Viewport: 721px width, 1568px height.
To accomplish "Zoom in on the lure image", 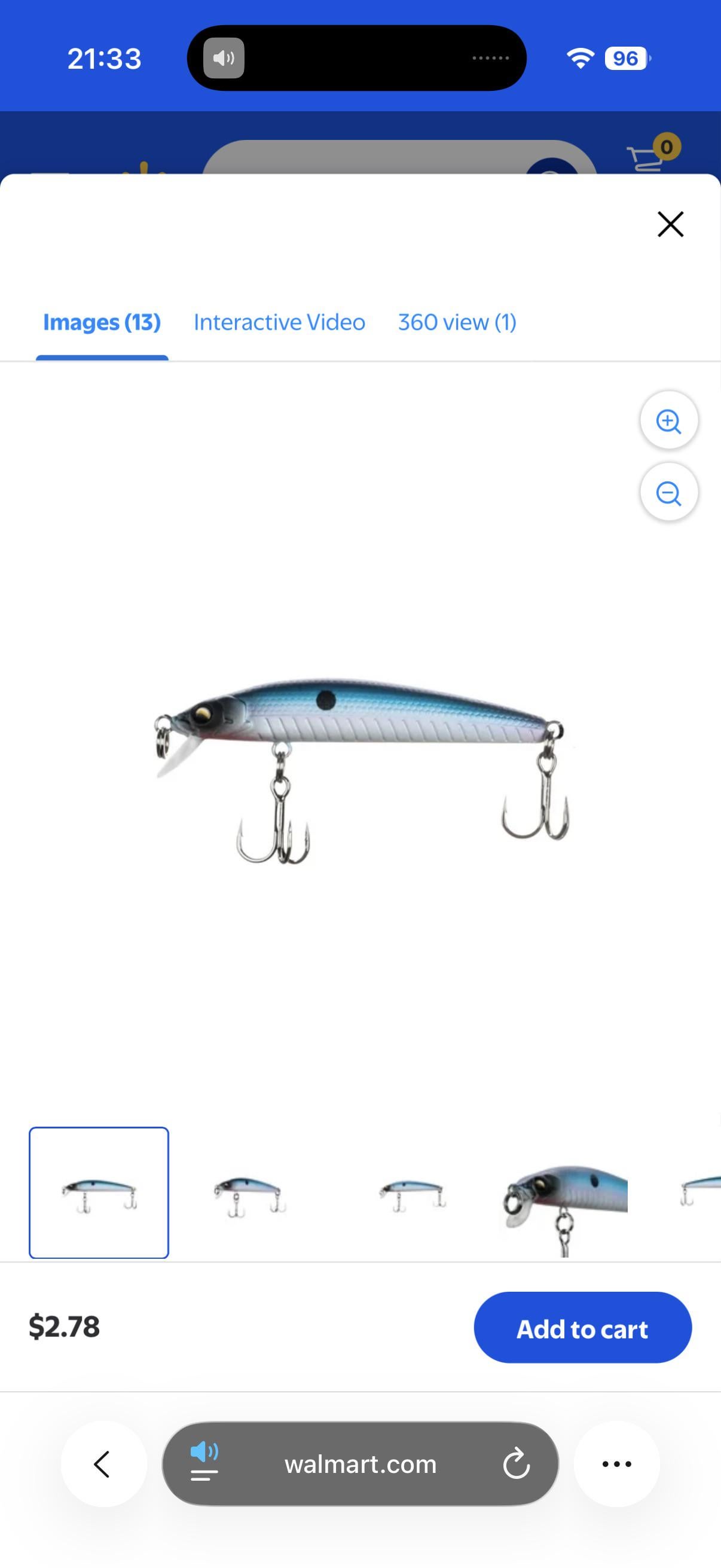I will coord(668,420).
